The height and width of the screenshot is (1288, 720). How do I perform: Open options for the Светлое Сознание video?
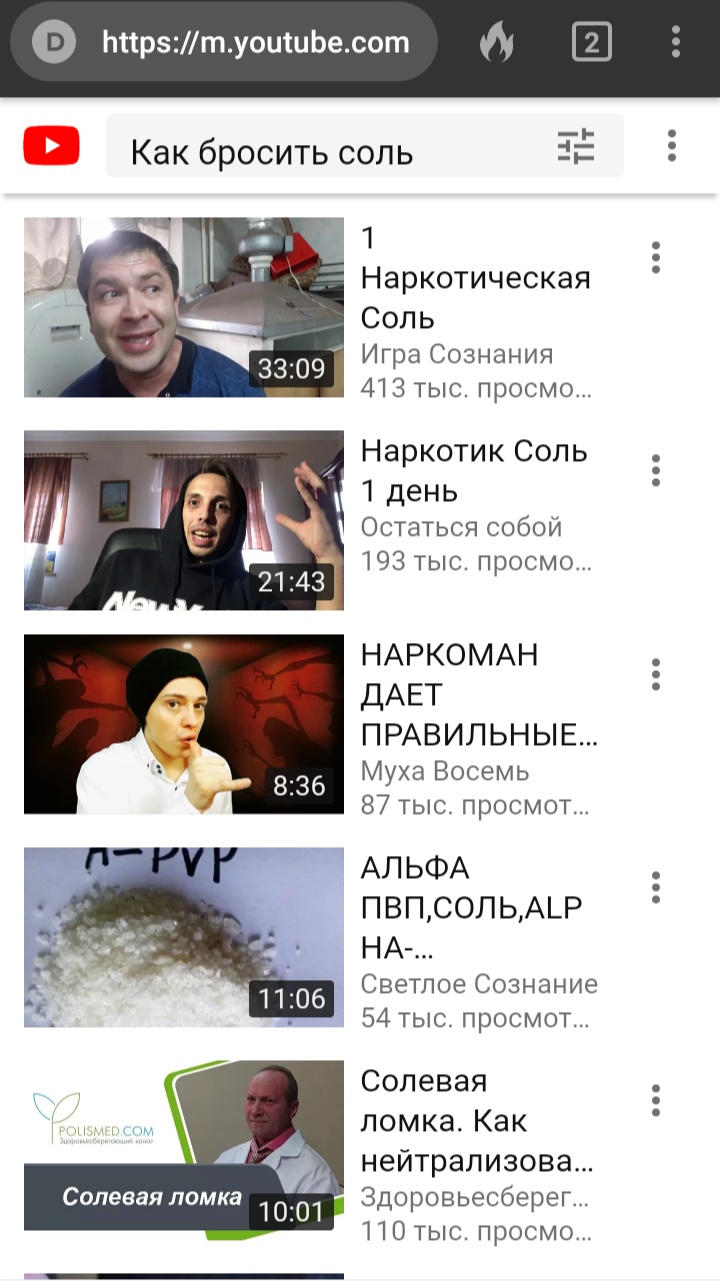[x=656, y=887]
